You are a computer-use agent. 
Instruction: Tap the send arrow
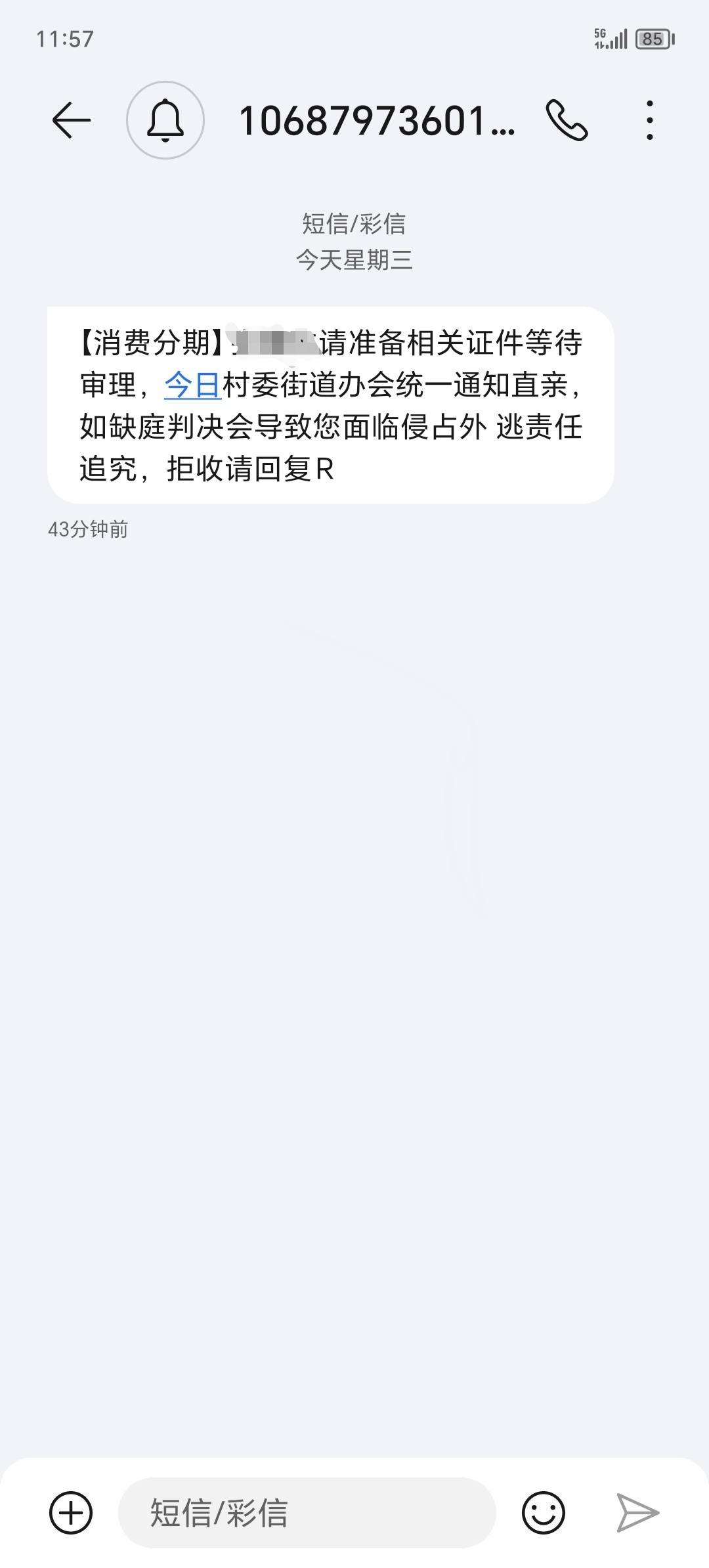637,1513
